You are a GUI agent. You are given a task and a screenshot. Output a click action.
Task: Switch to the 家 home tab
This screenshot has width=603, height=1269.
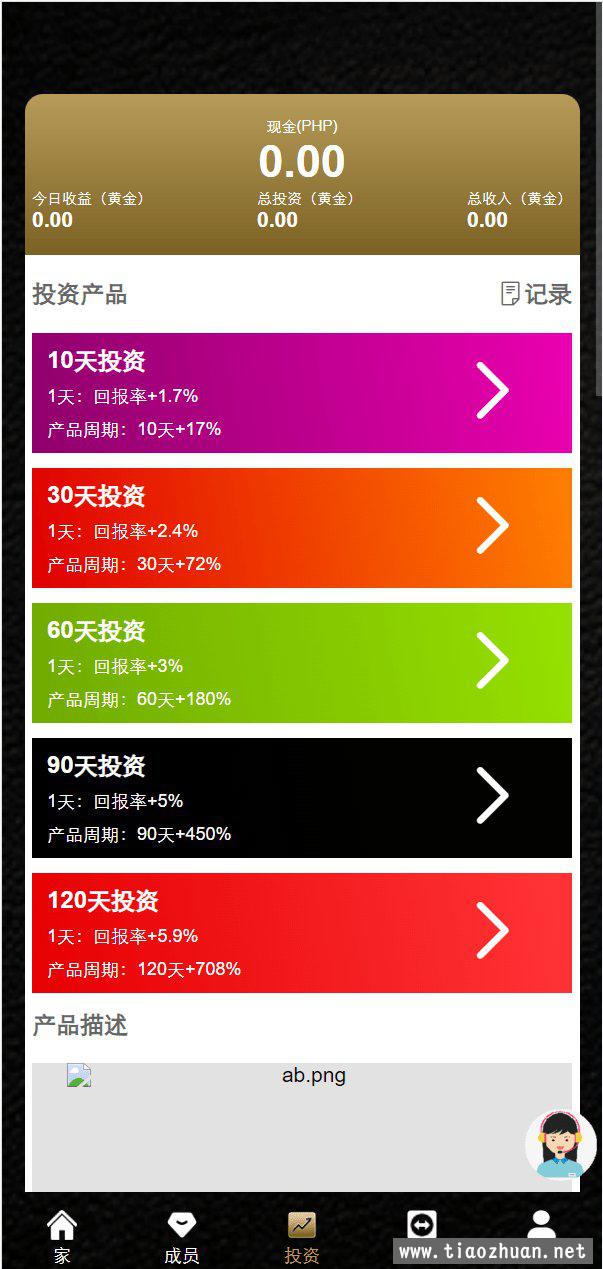pos(62,1238)
